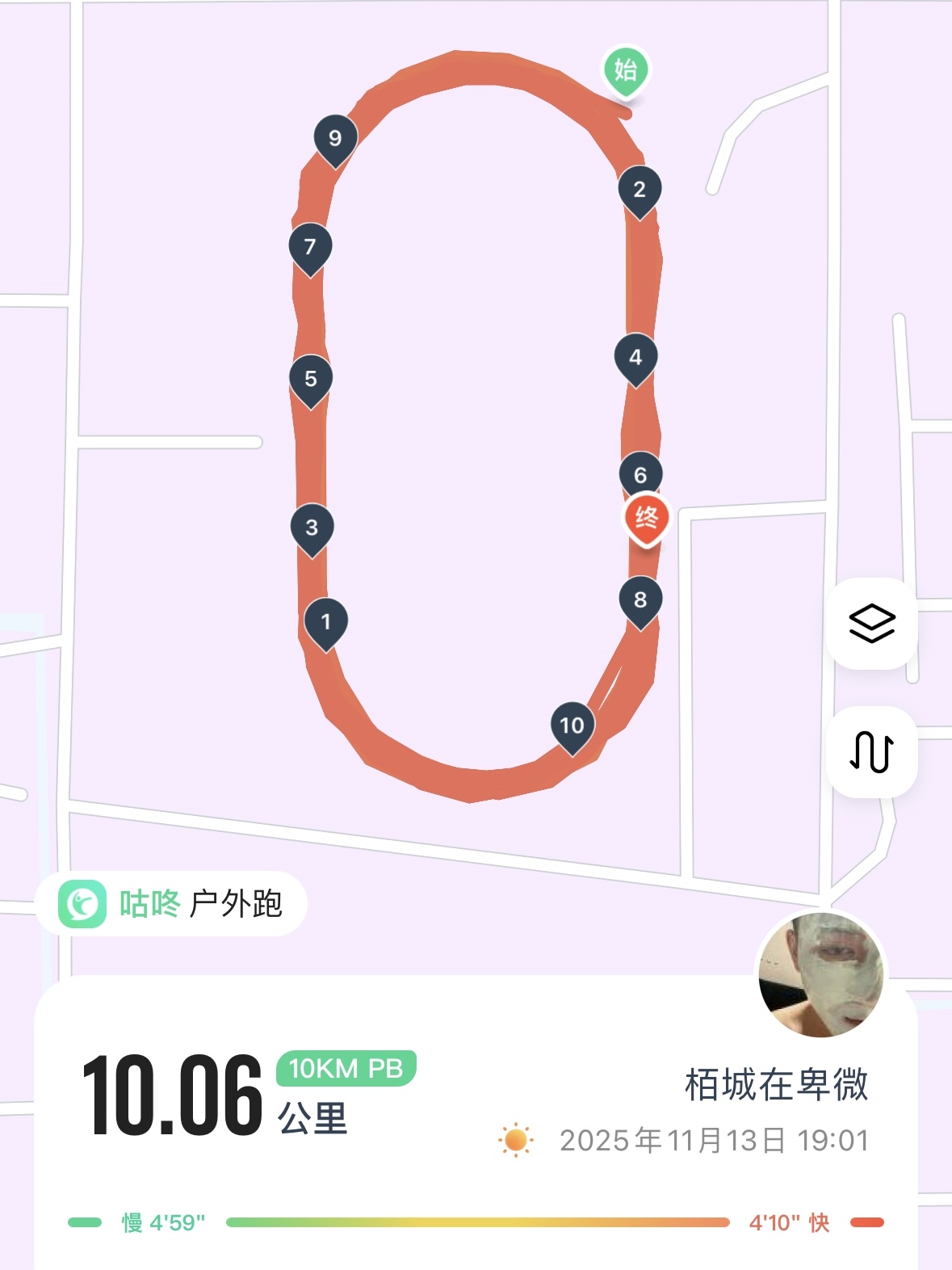Toggle the route track display icon

(872, 751)
